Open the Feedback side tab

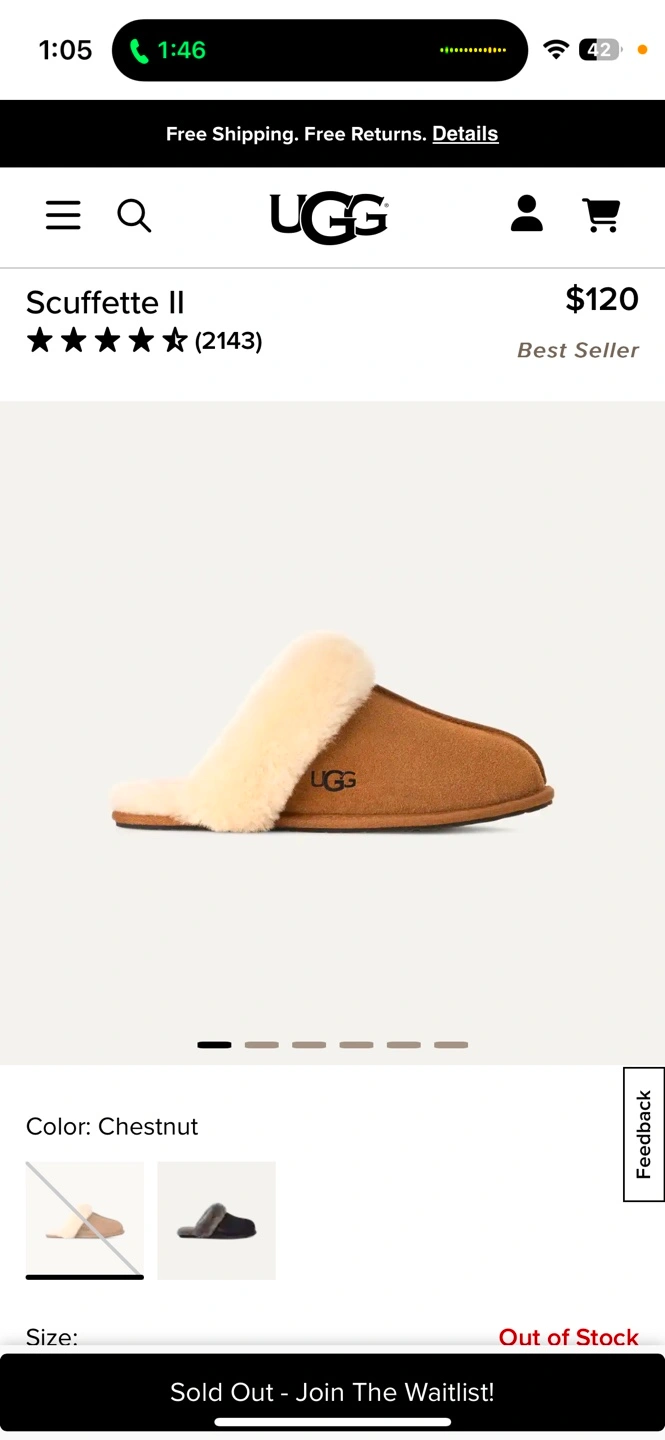[x=644, y=1134]
